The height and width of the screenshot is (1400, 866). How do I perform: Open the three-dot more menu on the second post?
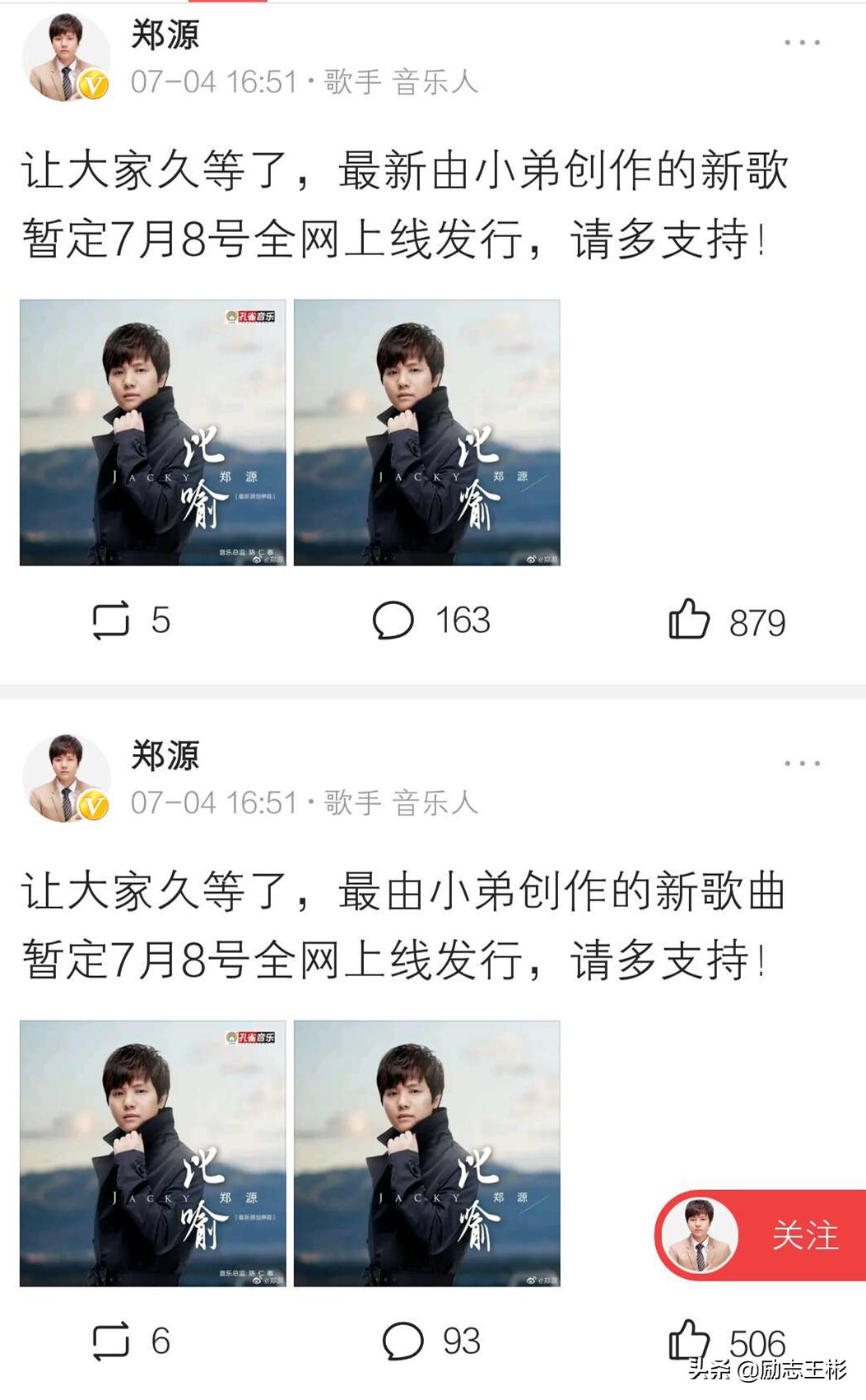pyautogui.click(x=803, y=761)
